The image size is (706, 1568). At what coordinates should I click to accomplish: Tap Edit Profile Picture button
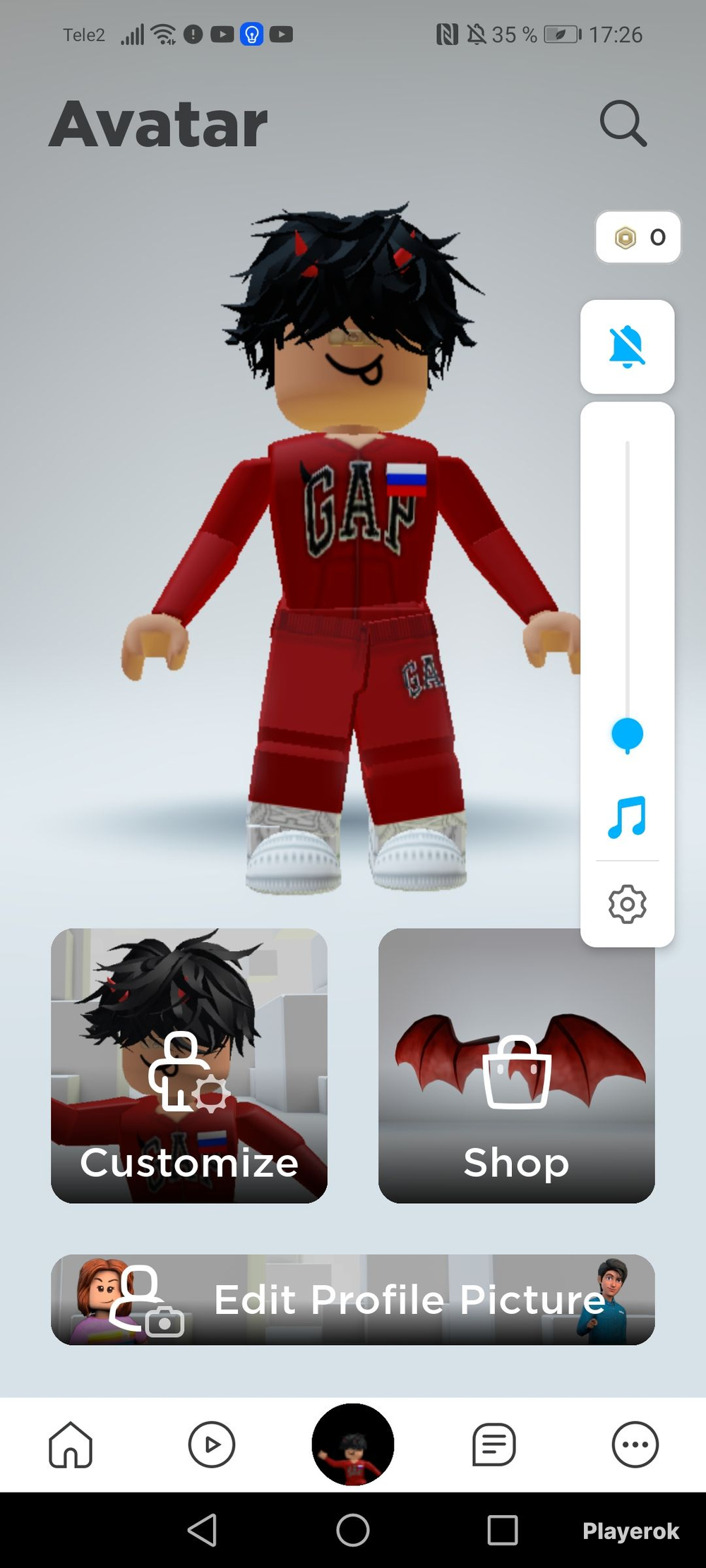[x=353, y=1299]
